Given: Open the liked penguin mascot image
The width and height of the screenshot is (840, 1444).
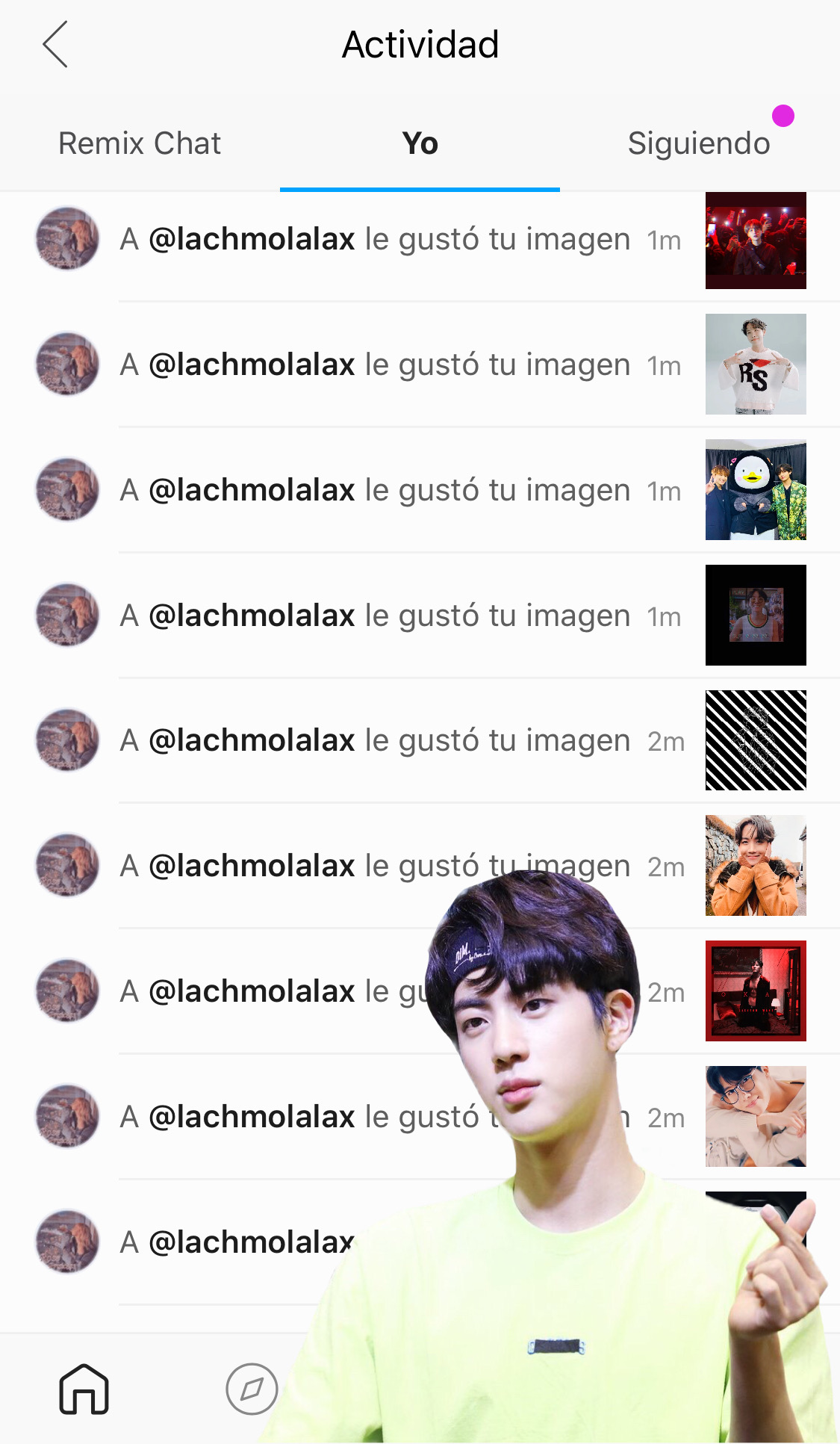Looking at the screenshot, I should coord(756,490).
